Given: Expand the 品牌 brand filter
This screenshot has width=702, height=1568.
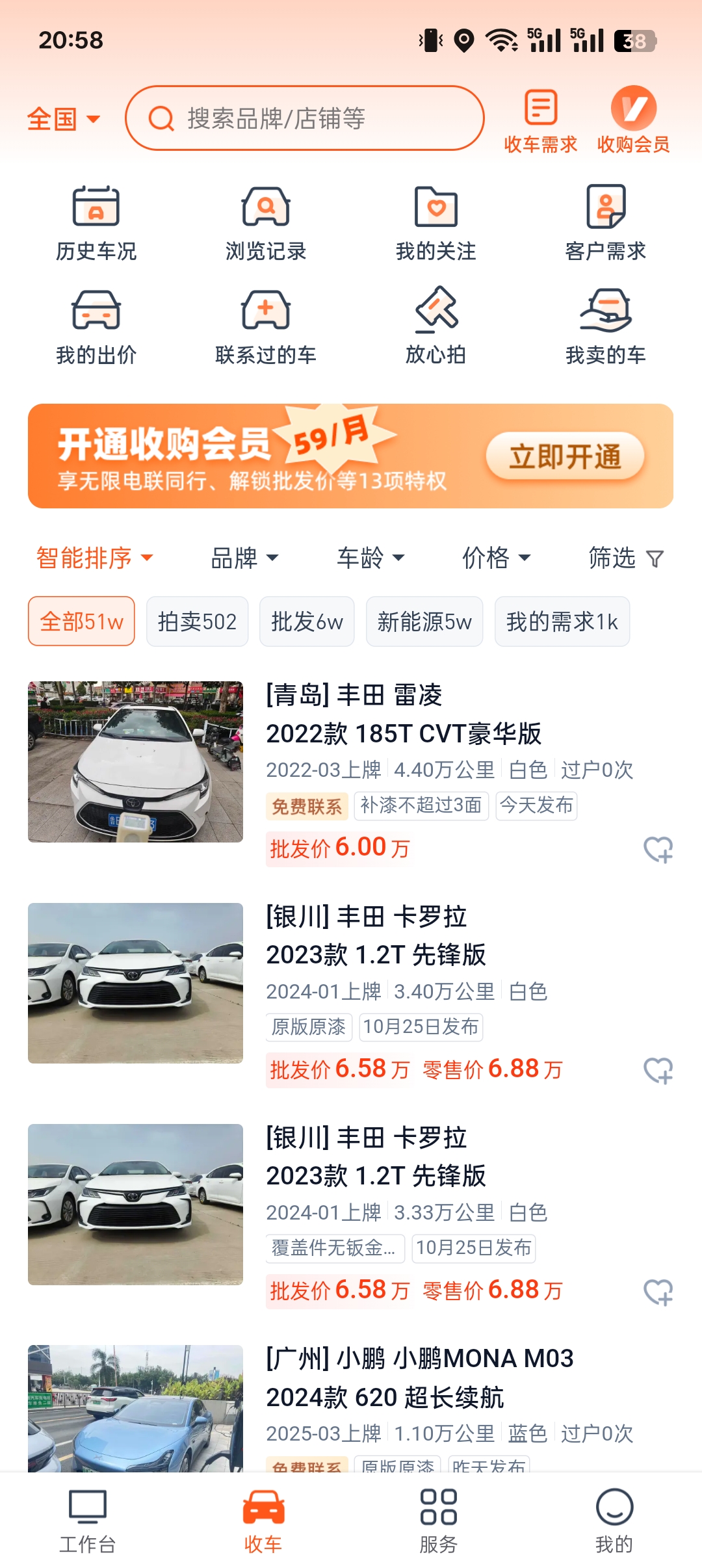Looking at the screenshot, I should click(x=244, y=558).
